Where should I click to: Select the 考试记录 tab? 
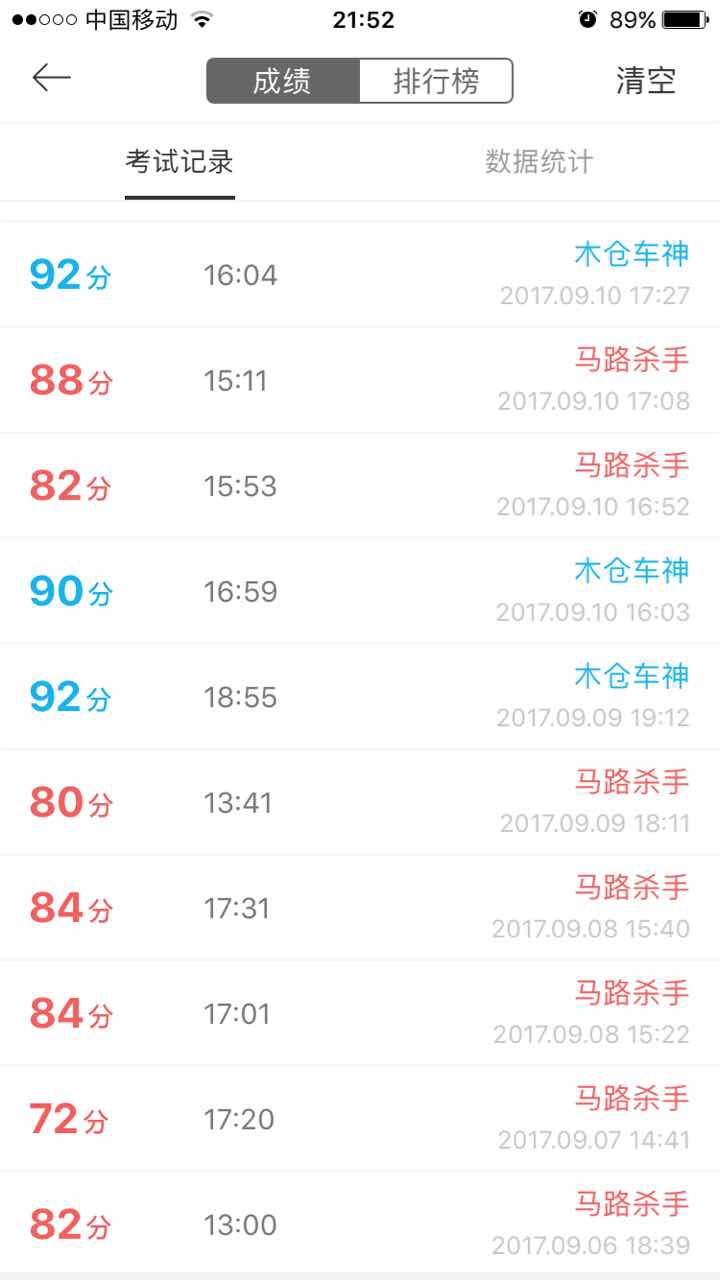[x=180, y=162]
